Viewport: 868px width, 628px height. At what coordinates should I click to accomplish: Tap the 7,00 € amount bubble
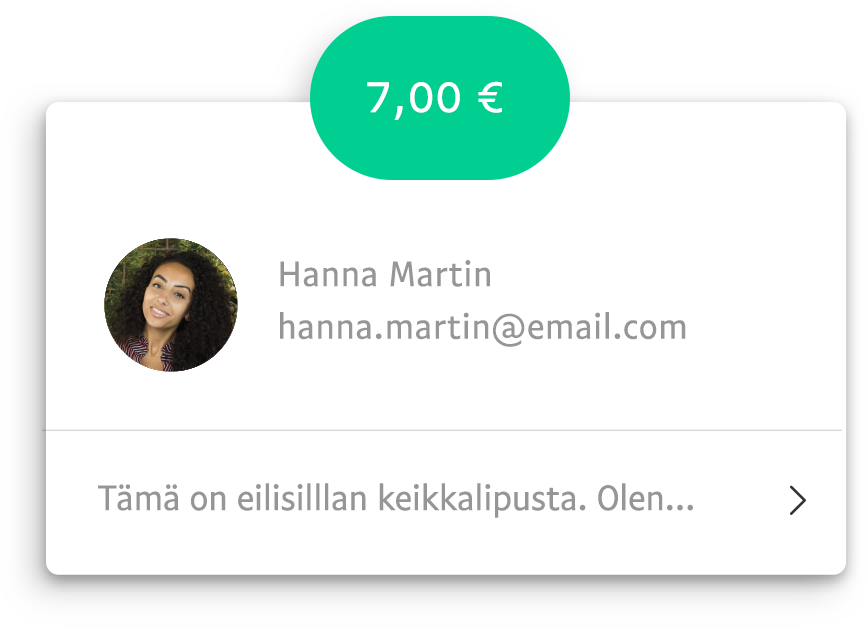coord(439,98)
